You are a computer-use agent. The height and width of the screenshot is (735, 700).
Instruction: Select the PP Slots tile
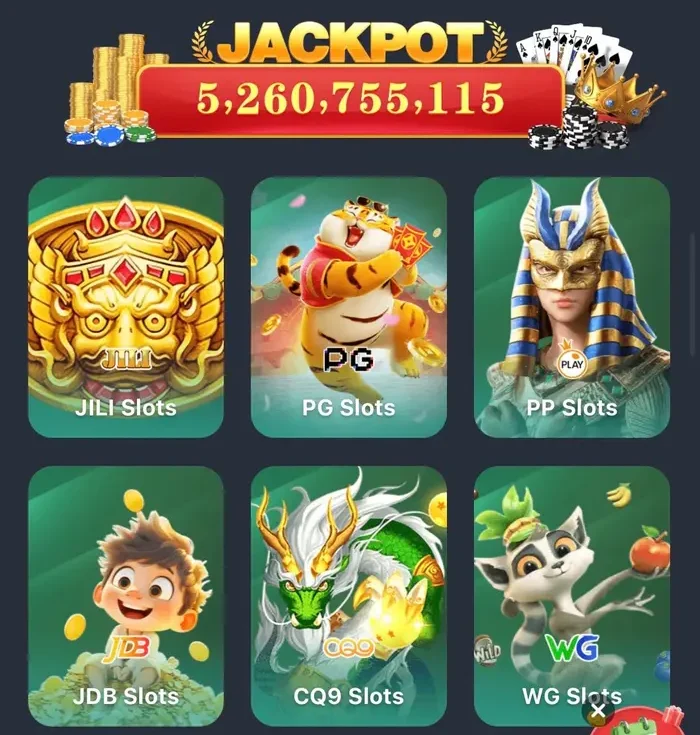571,307
